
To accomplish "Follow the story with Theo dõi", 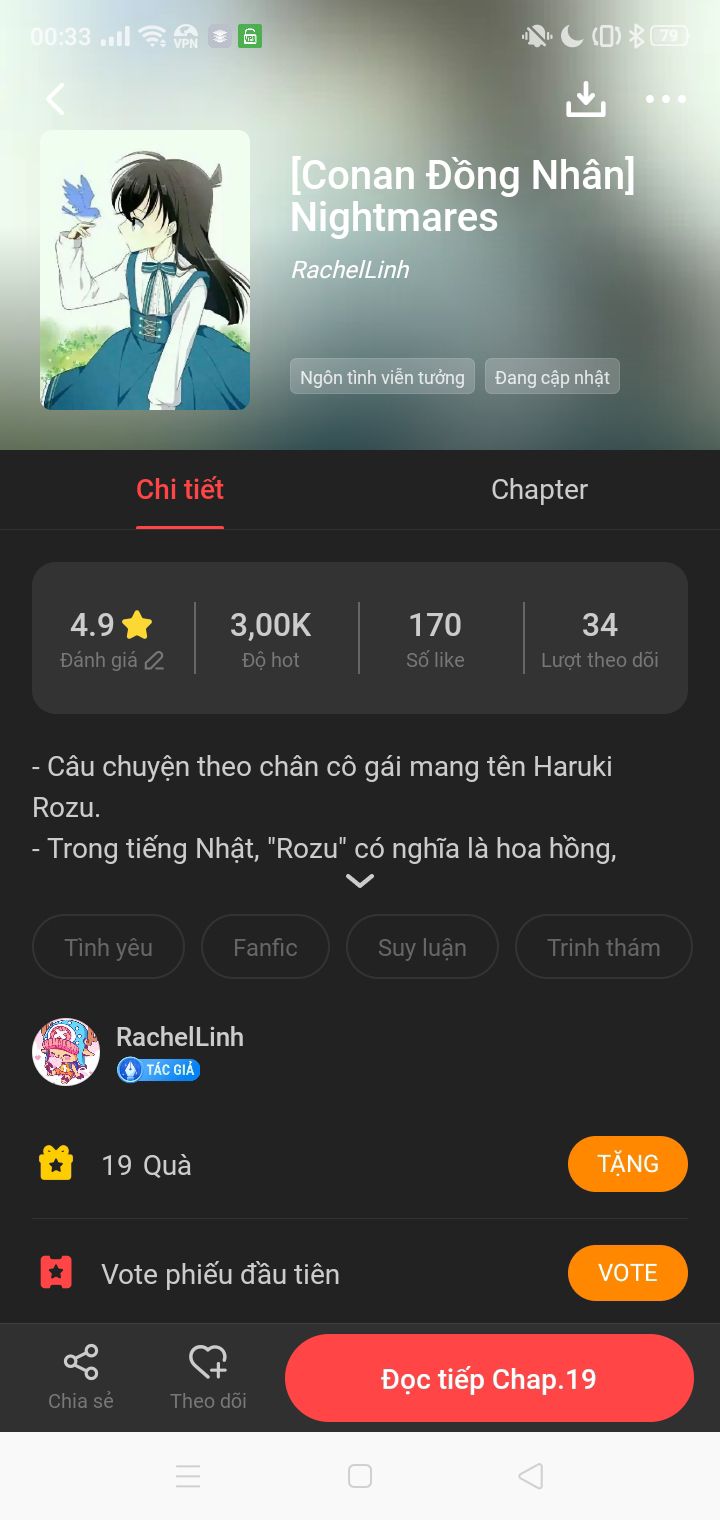I will click(x=208, y=1378).
